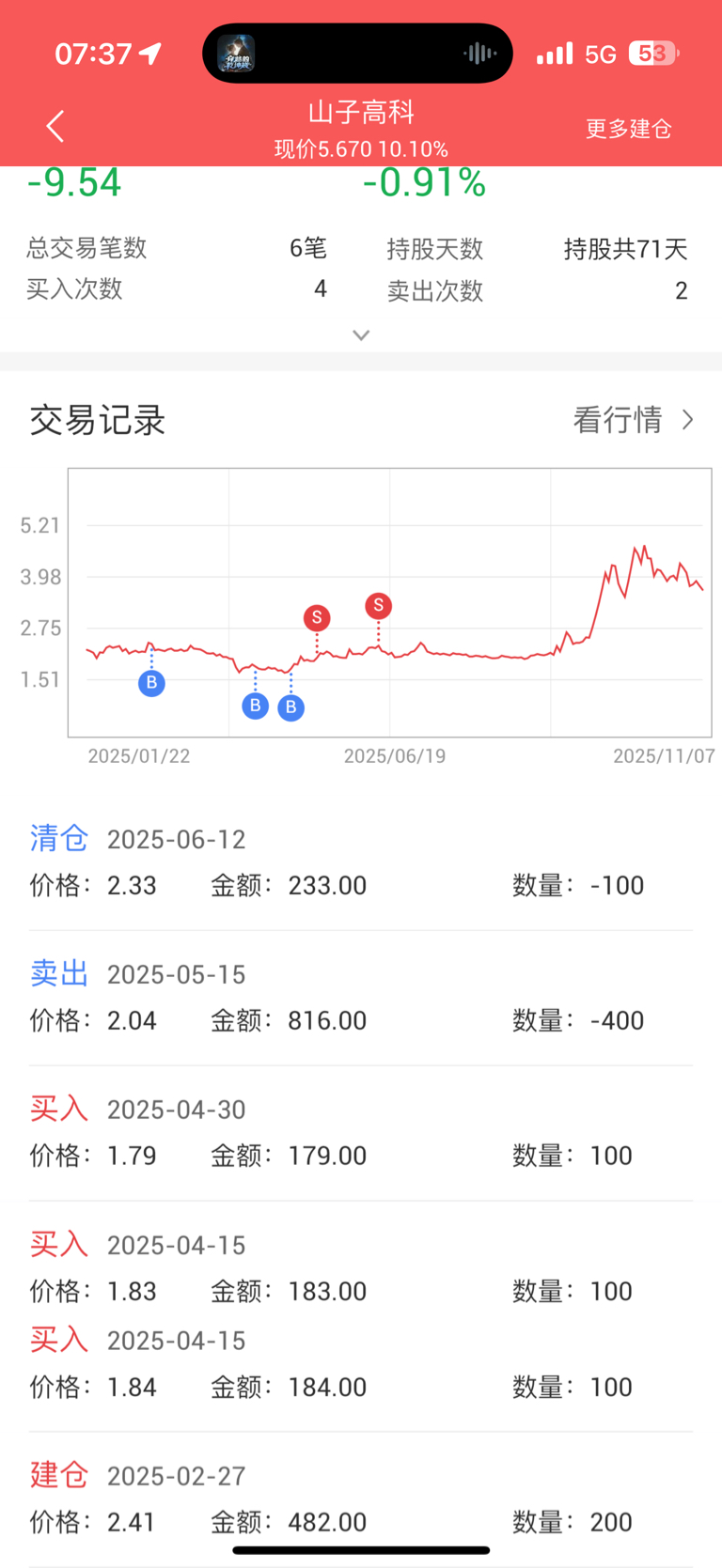This screenshot has width=722, height=1568.
Task: Open 看行情 market view
Action: (633, 420)
